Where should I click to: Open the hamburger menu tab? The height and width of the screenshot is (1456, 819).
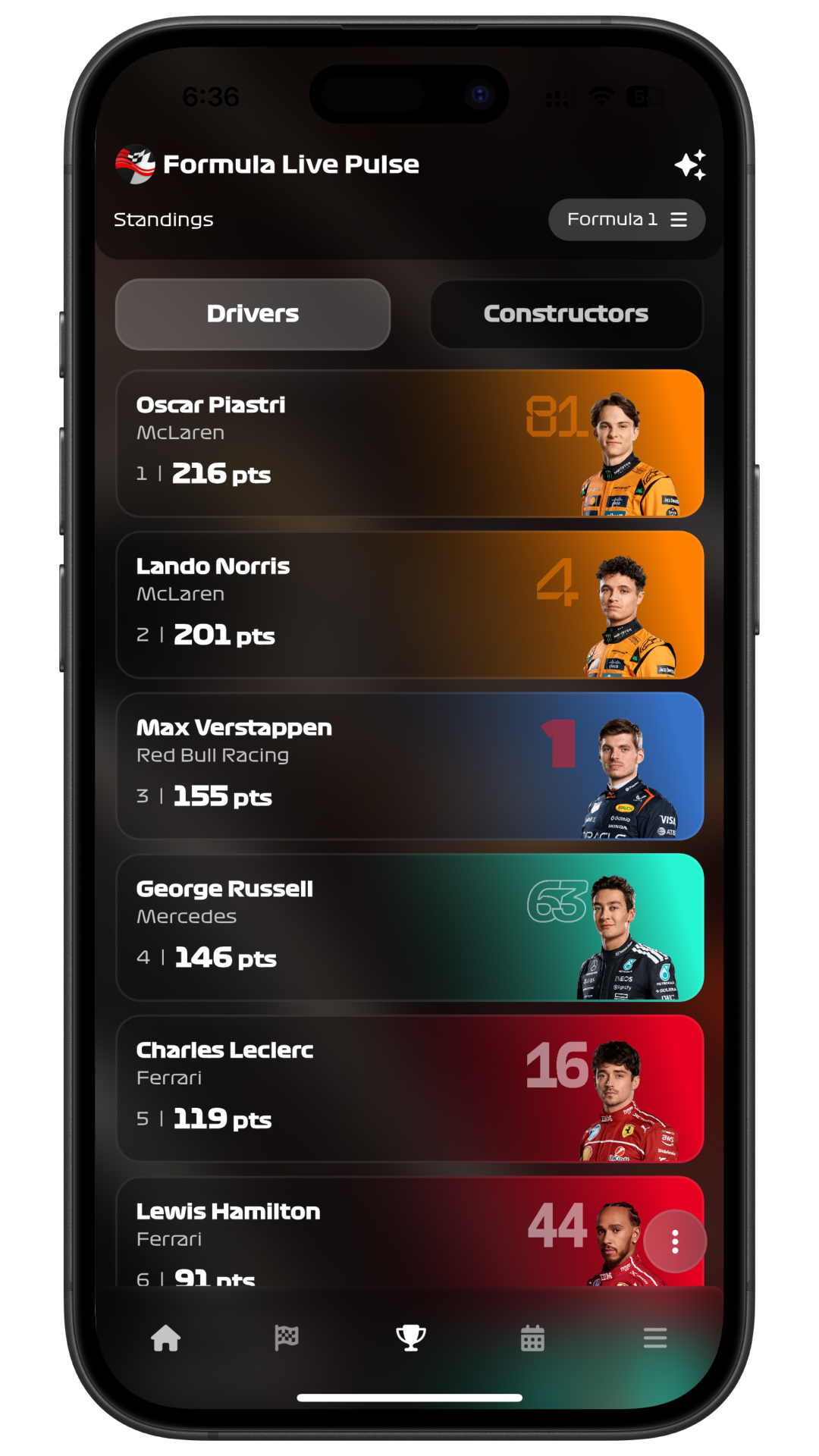point(655,1338)
